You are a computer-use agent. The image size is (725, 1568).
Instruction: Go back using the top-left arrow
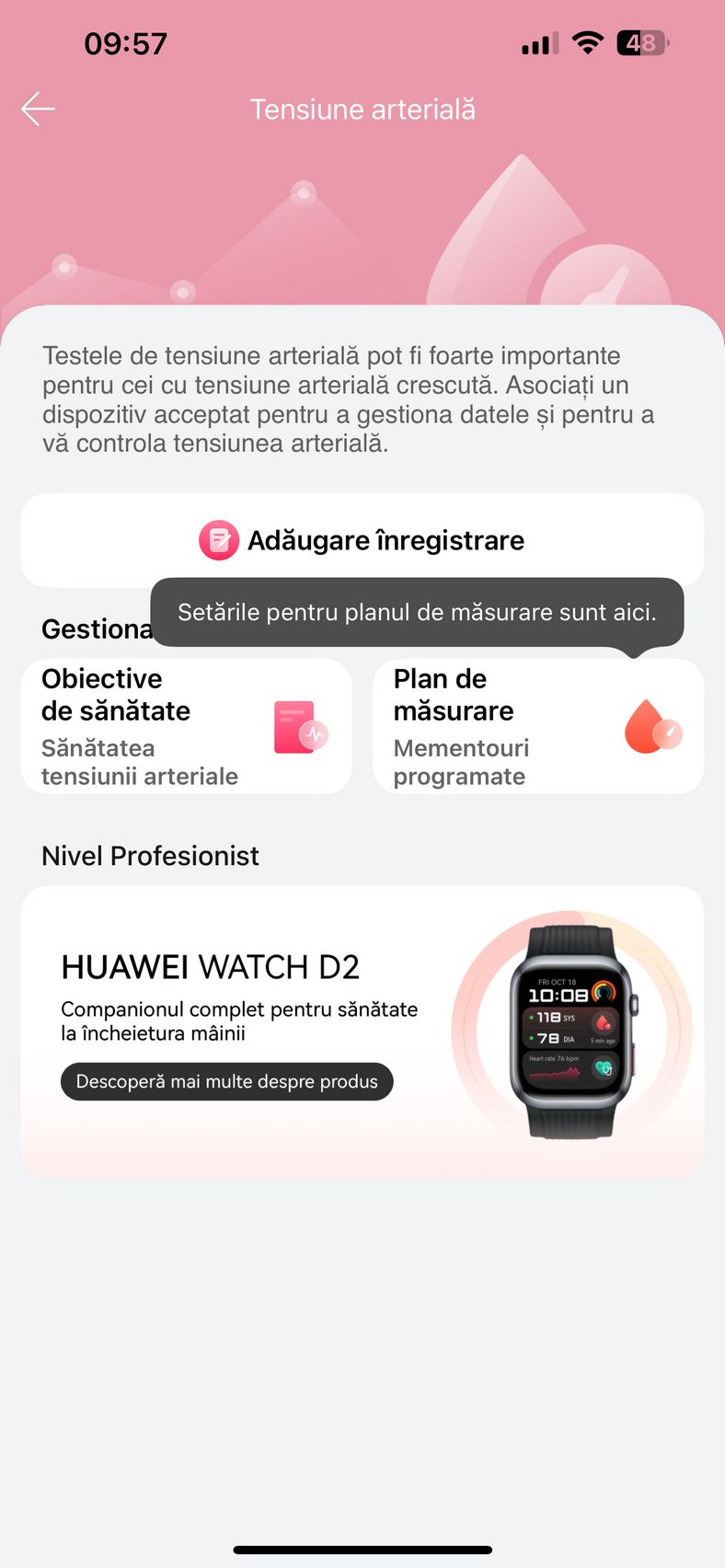[x=39, y=109]
